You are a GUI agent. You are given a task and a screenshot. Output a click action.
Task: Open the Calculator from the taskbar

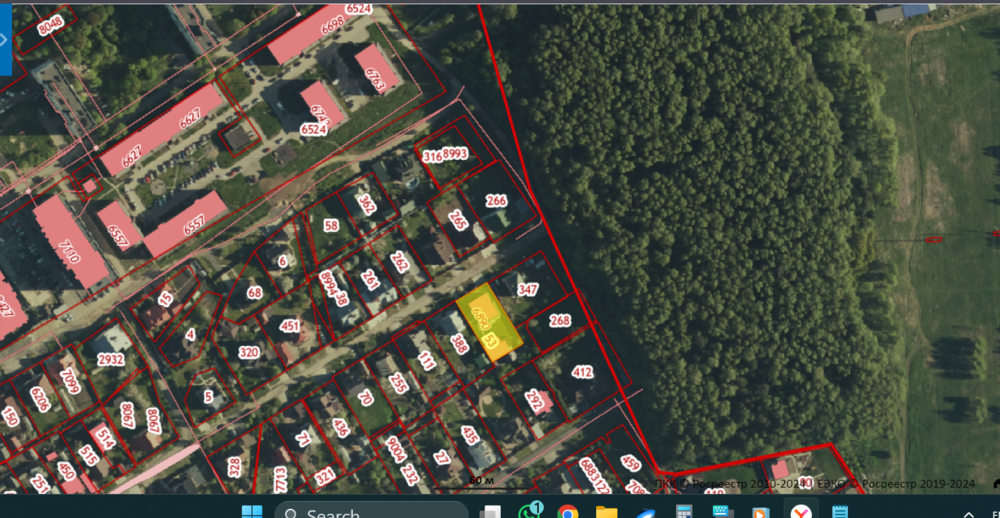click(x=684, y=512)
